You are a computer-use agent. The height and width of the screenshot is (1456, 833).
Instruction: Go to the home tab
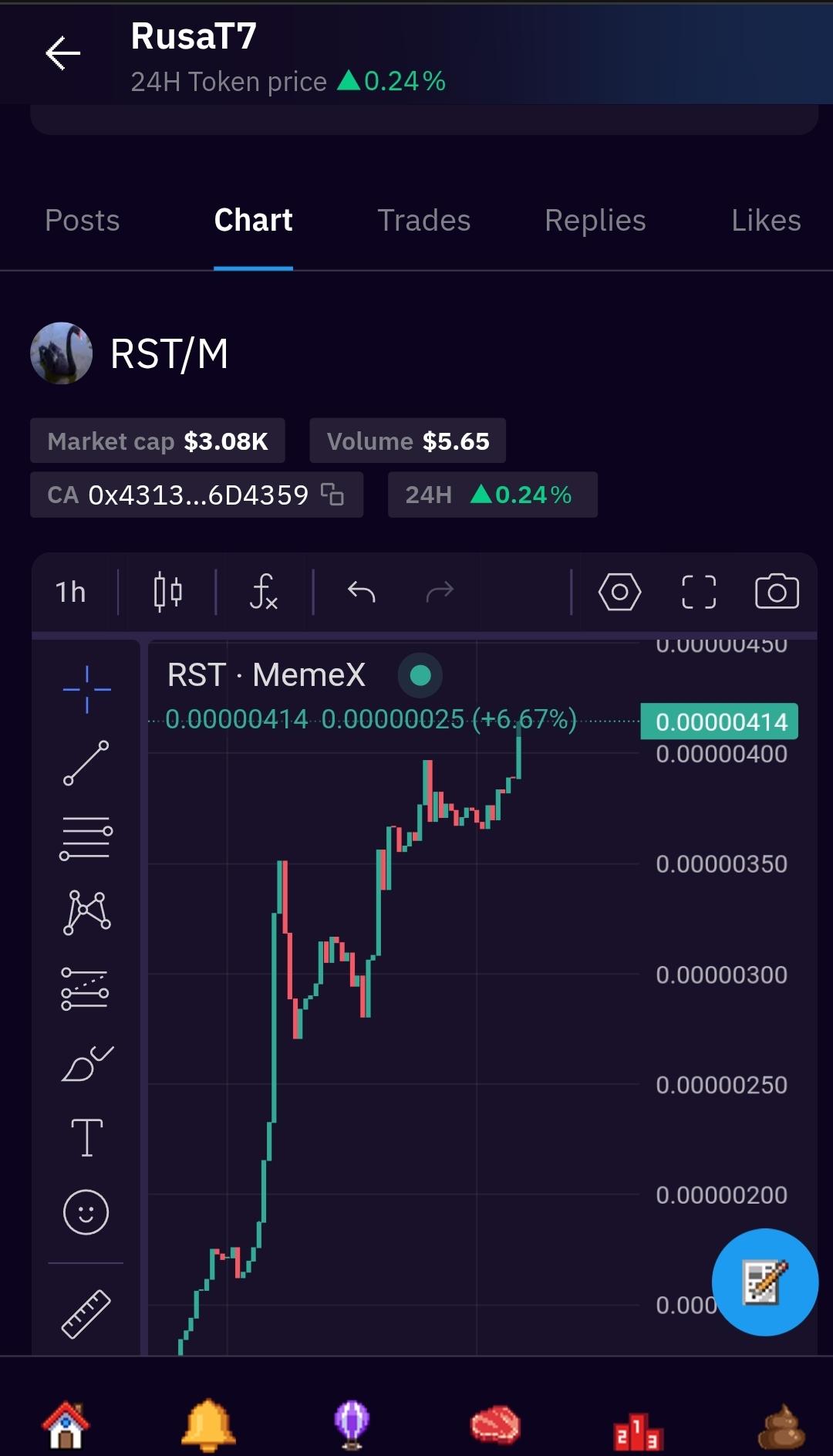[x=66, y=1425]
